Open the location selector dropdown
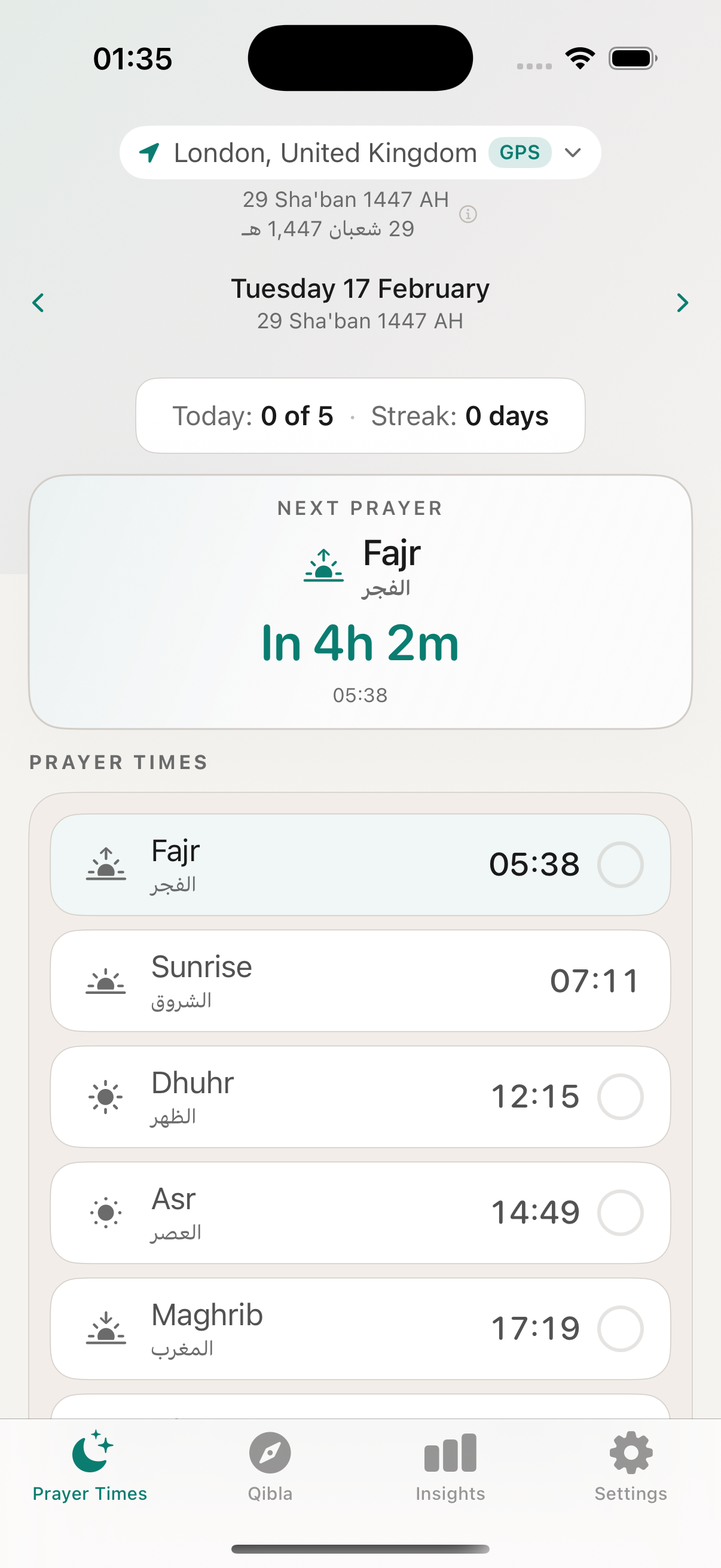Screen dimensions: 721x1568 573,152
